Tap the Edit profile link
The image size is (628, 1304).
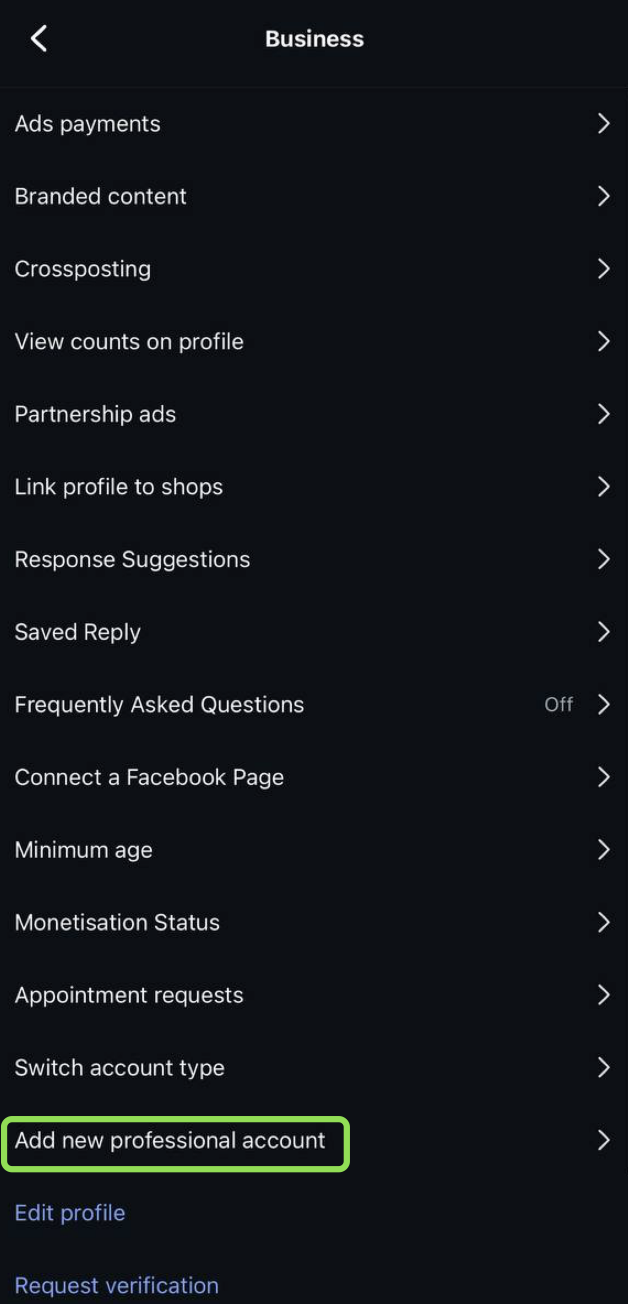pos(70,1213)
